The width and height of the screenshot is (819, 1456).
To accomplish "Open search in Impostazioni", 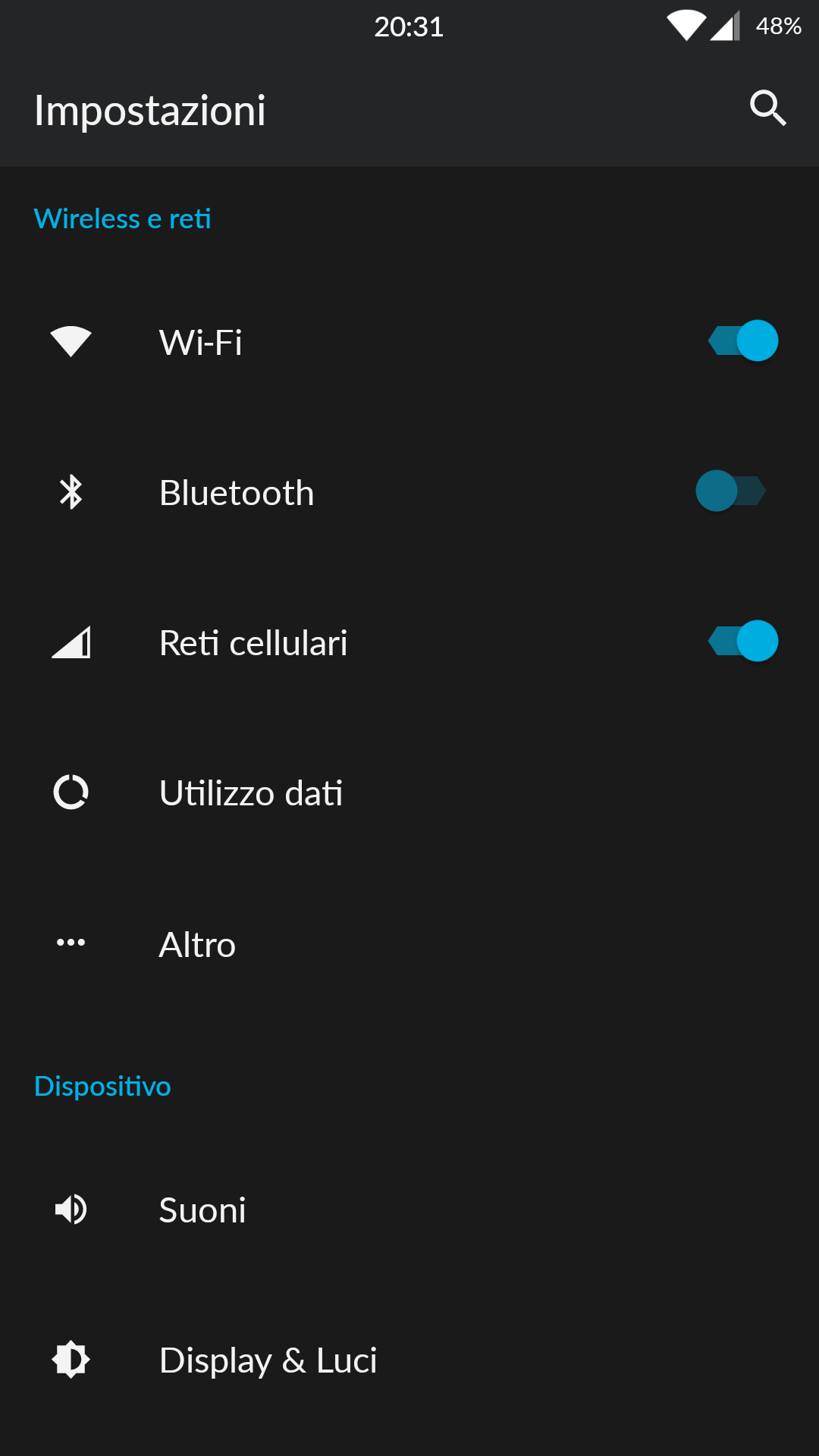I will click(x=767, y=108).
